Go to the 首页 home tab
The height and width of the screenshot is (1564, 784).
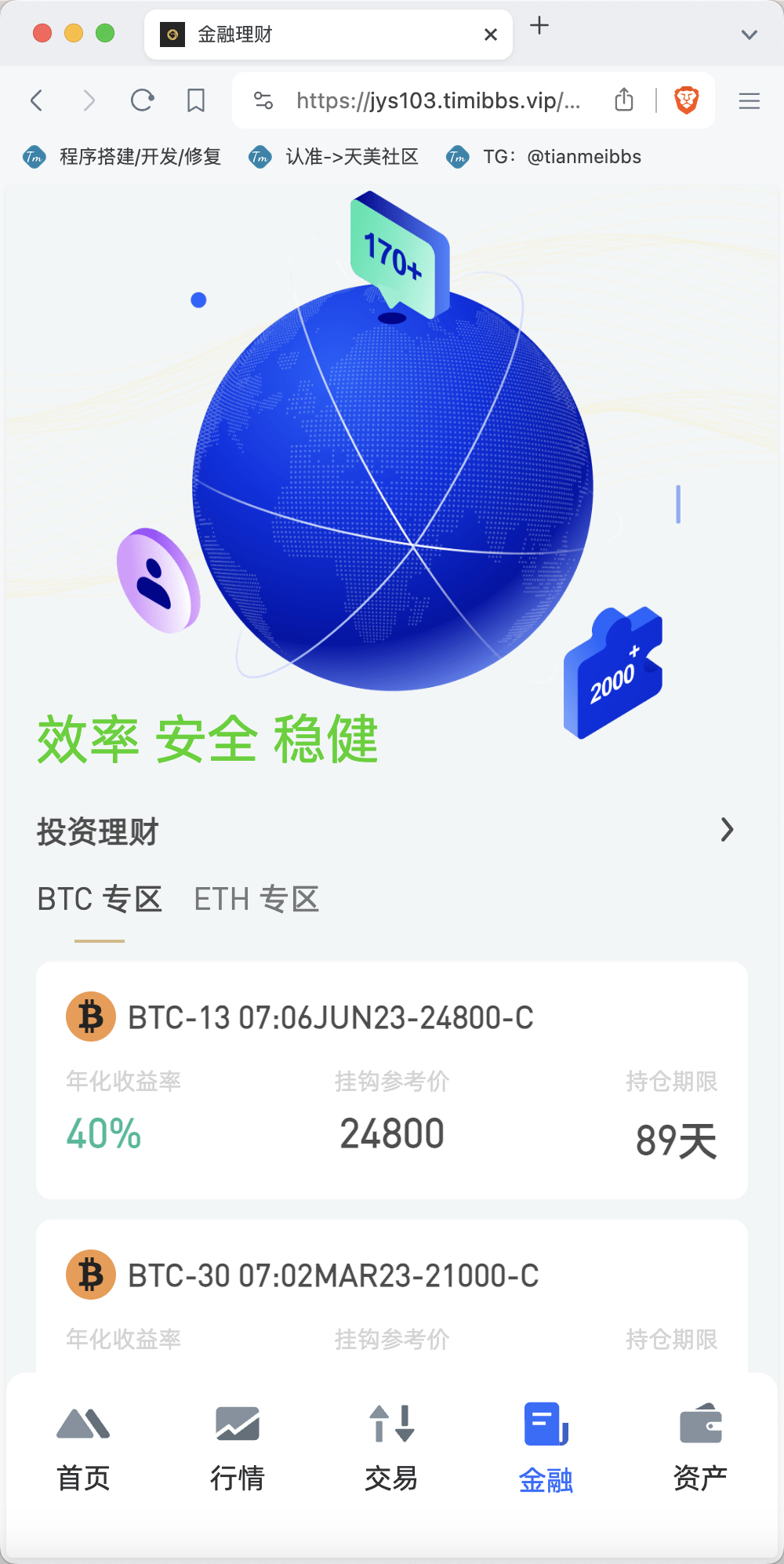coord(83,1448)
